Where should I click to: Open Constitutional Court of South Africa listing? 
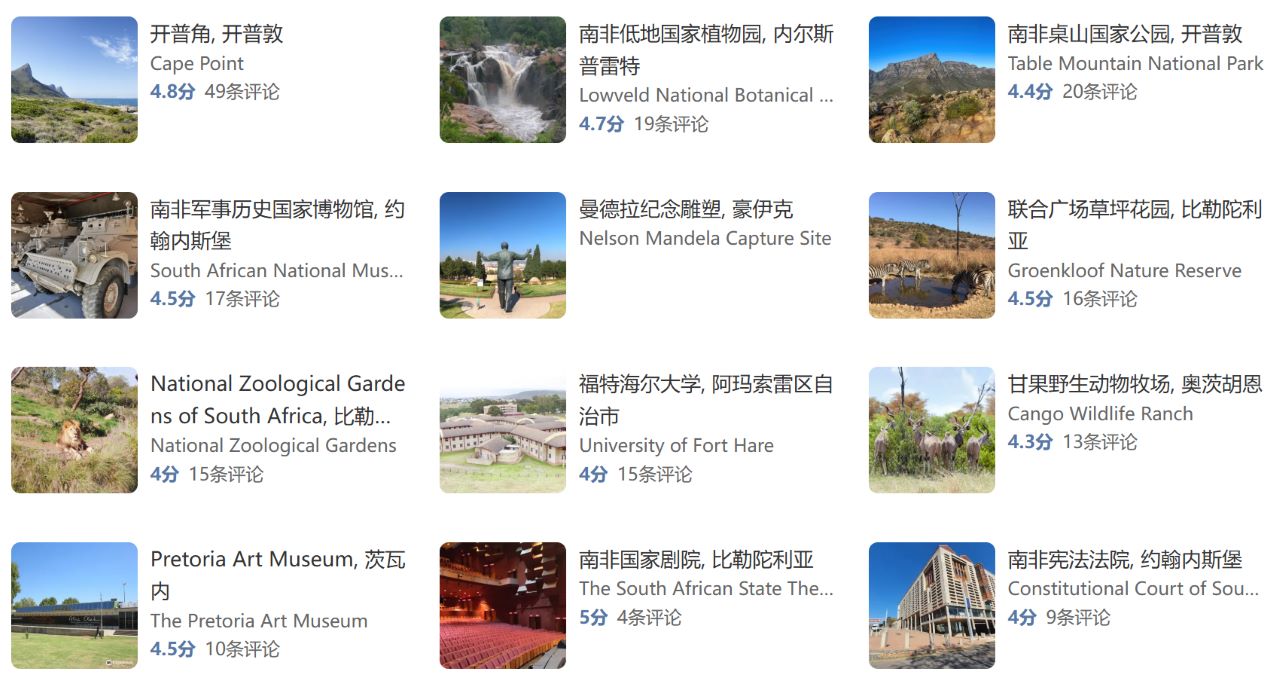1124,560
